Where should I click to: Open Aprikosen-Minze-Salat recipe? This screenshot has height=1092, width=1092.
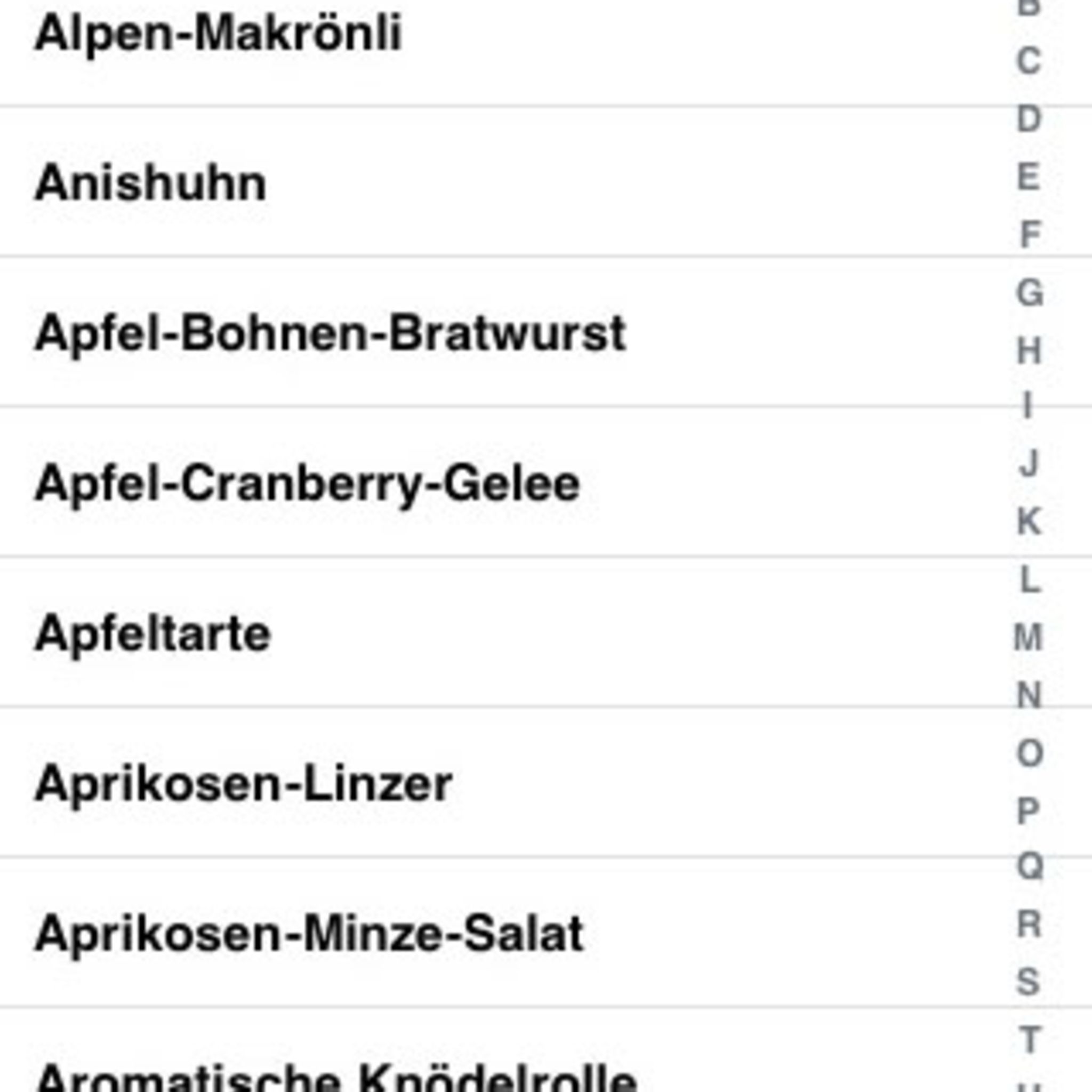(309, 934)
